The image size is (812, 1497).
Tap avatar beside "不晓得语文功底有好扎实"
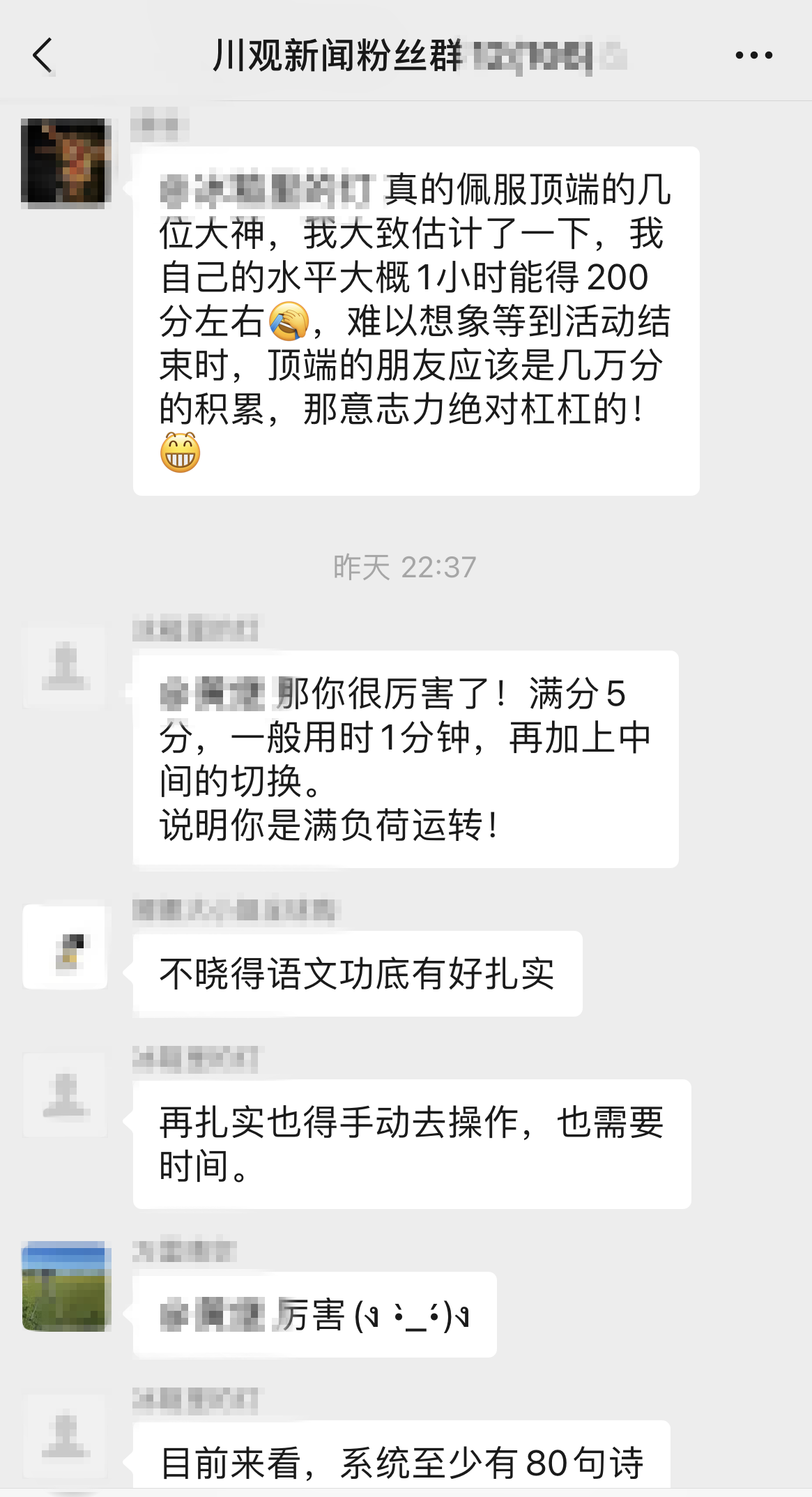[x=66, y=947]
